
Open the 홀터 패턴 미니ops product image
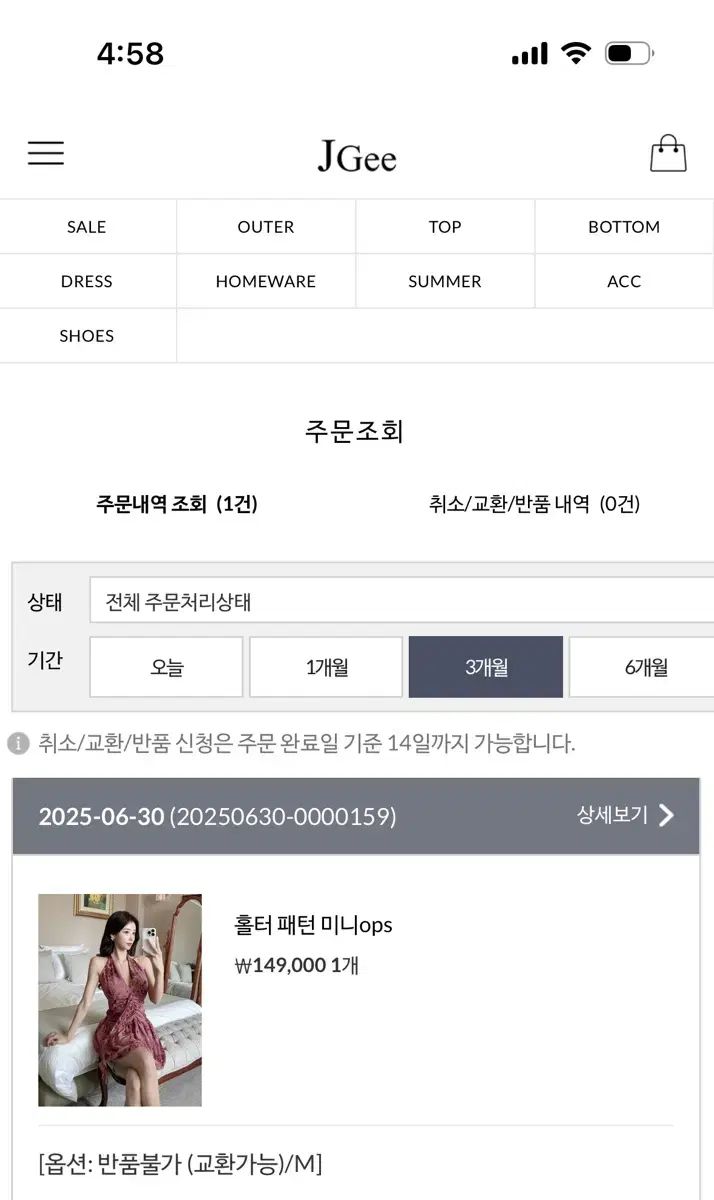click(x=120, y=1000)
